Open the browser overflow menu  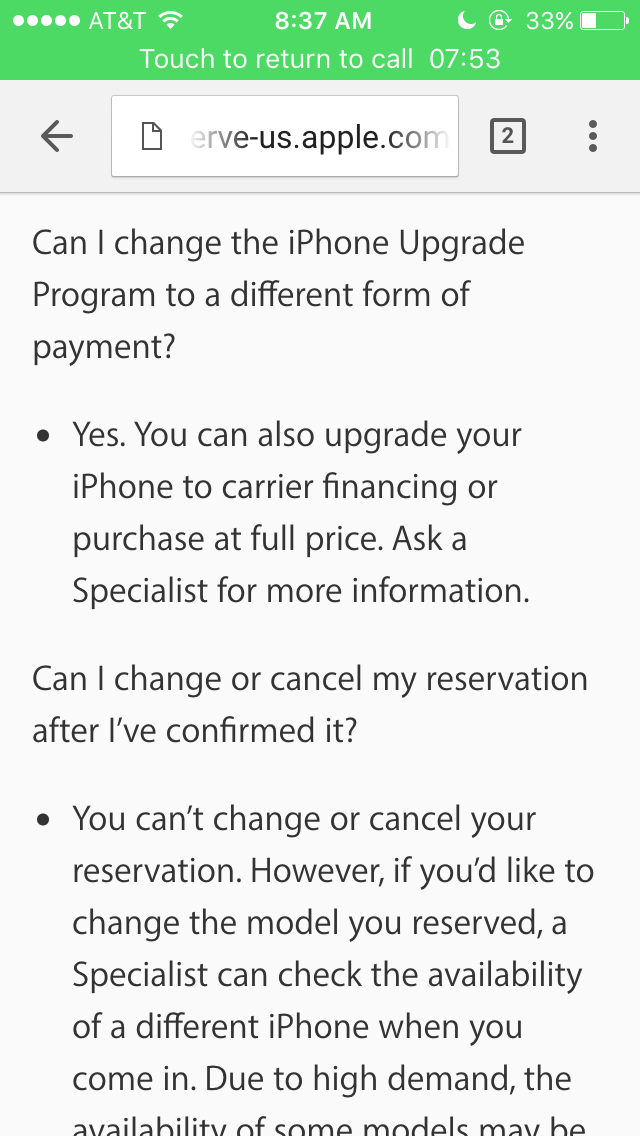click(593, 136)
